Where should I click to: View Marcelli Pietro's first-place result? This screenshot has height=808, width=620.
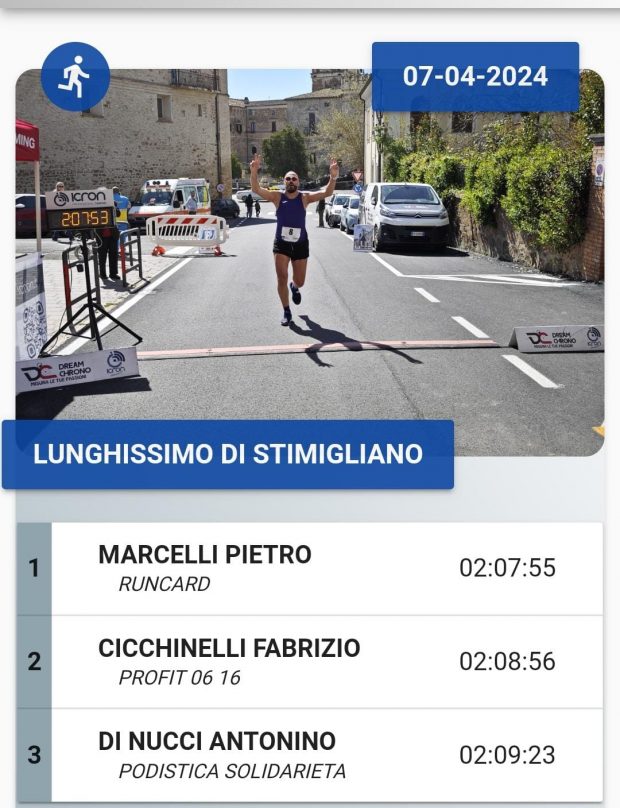pyautogui.click(x=310, y=568)
